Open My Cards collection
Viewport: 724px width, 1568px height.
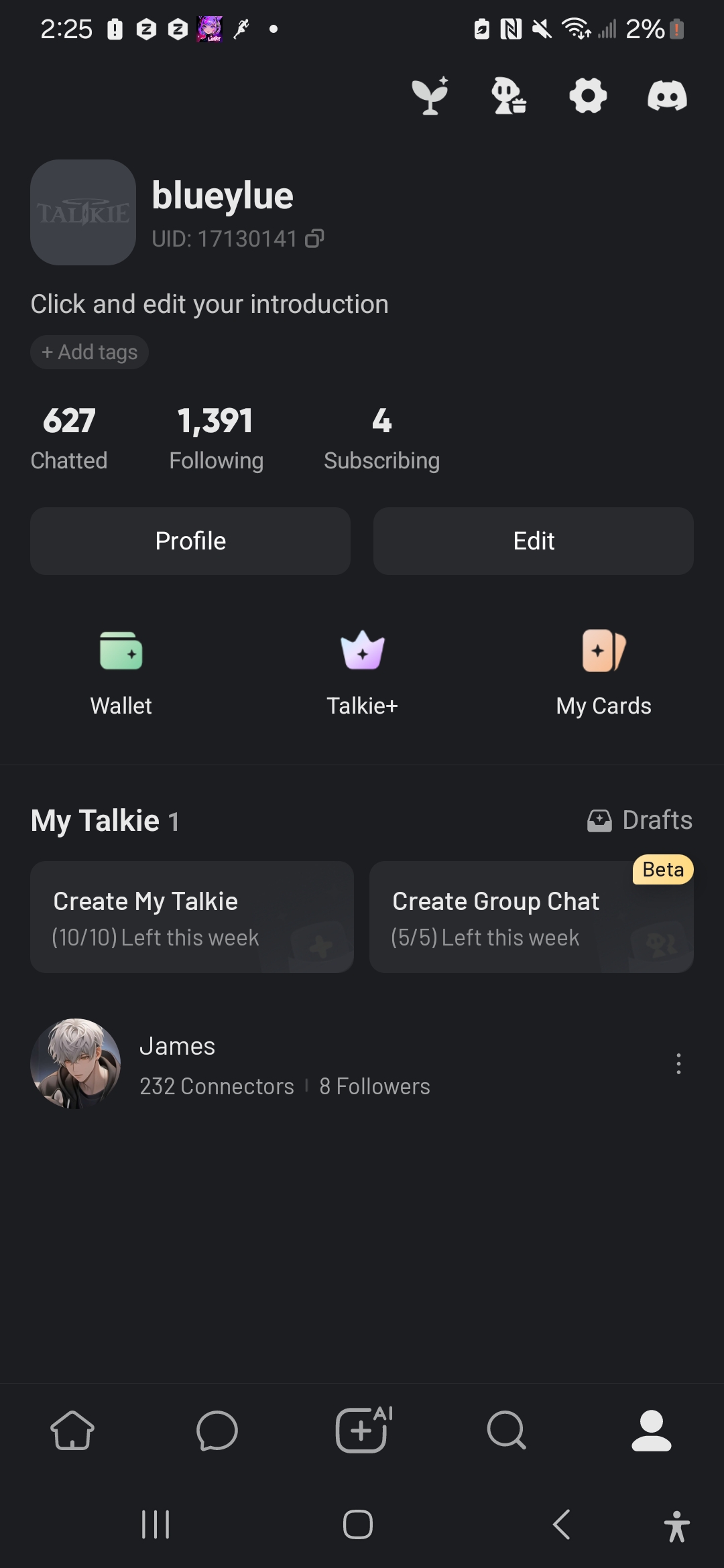(x=603, y=672)
